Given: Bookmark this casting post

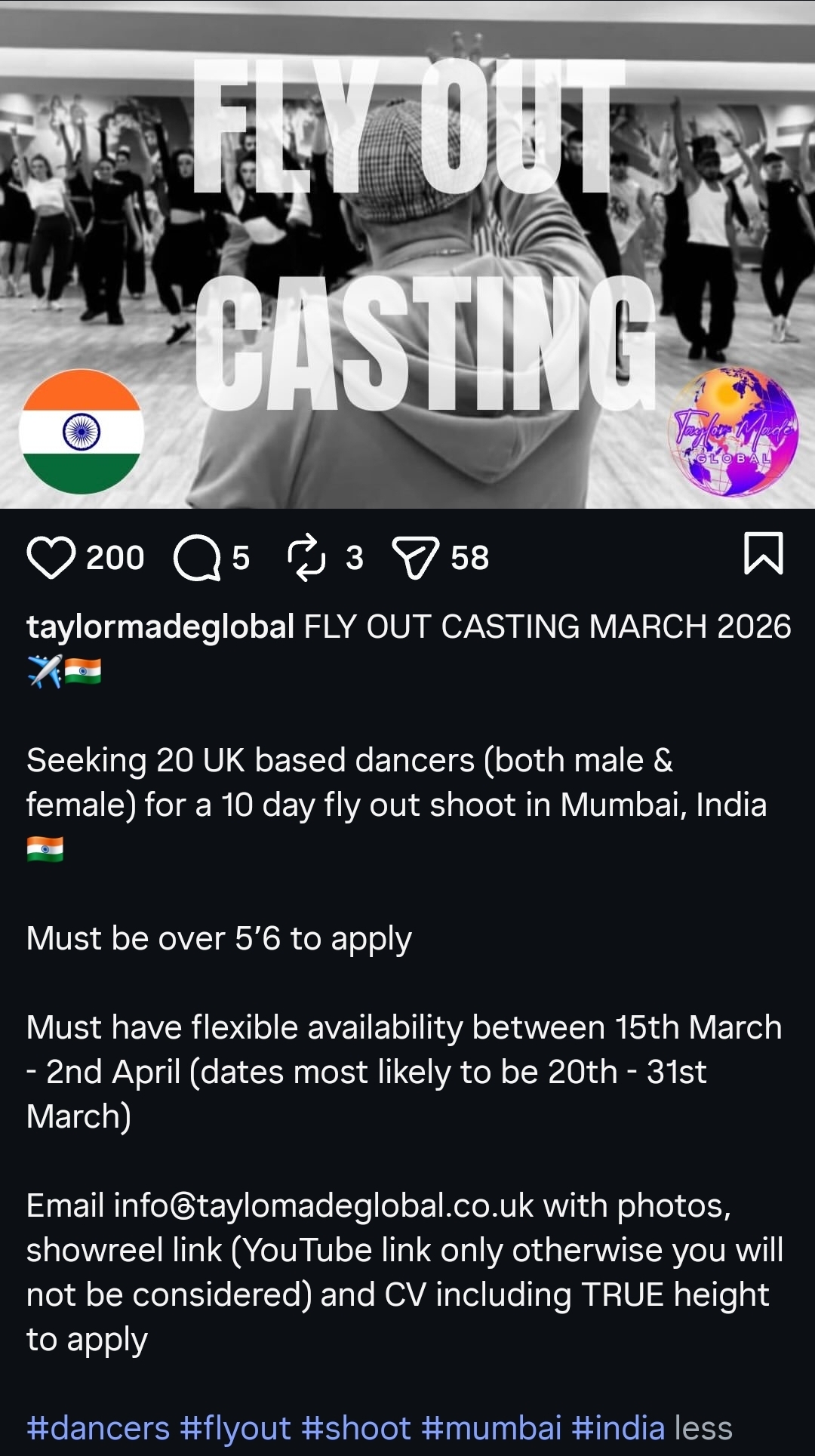Looking at the screenshot, I should (x=763, y=553).
